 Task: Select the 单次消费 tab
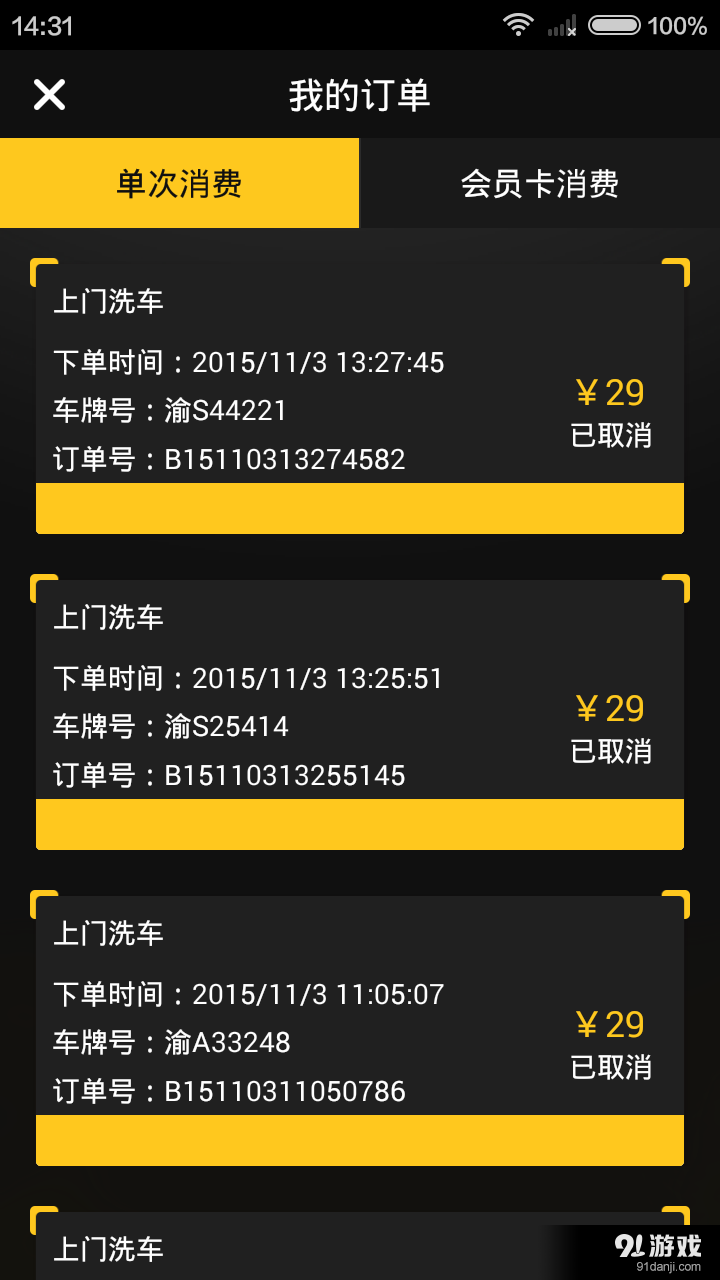point(180,183)
